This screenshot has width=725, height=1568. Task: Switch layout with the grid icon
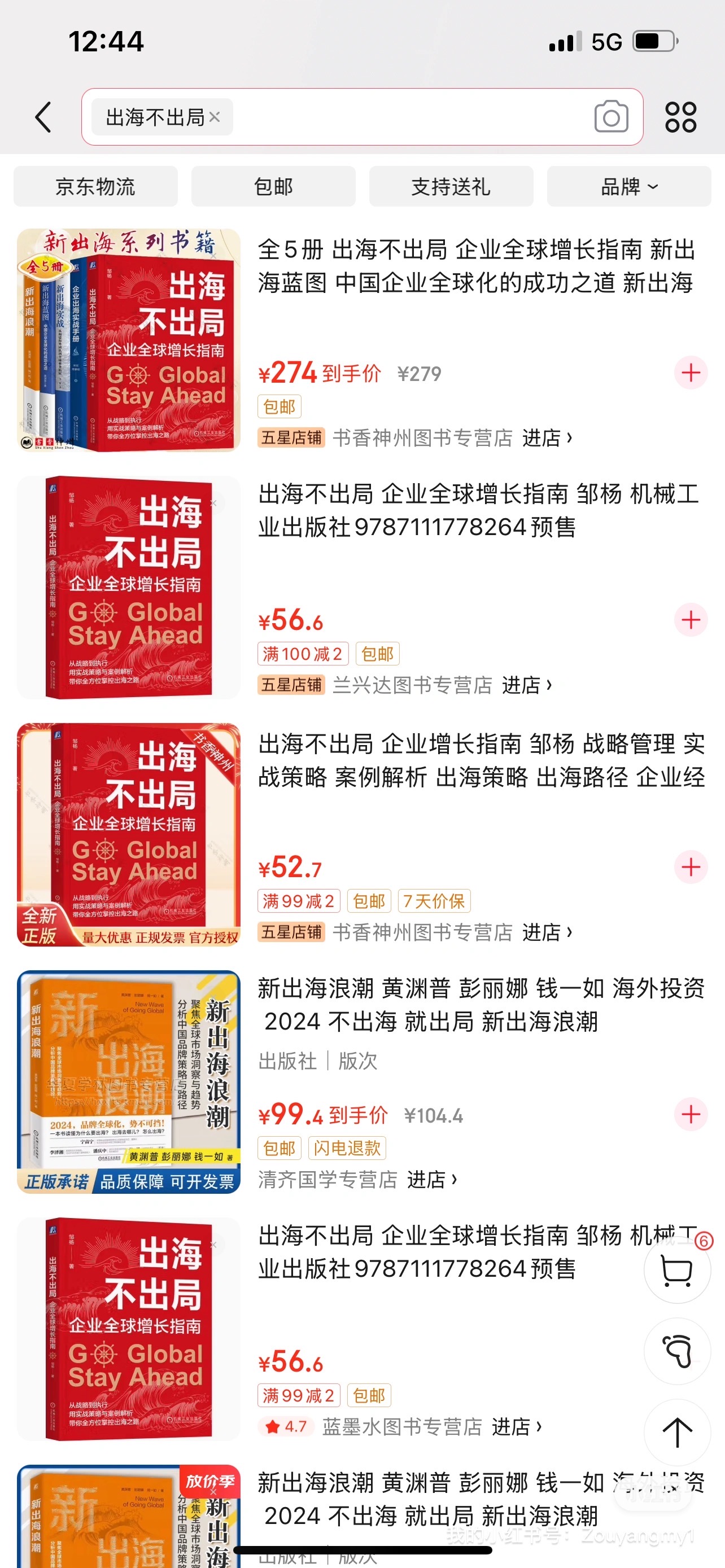pyautogui.click(x=680, y=117)
